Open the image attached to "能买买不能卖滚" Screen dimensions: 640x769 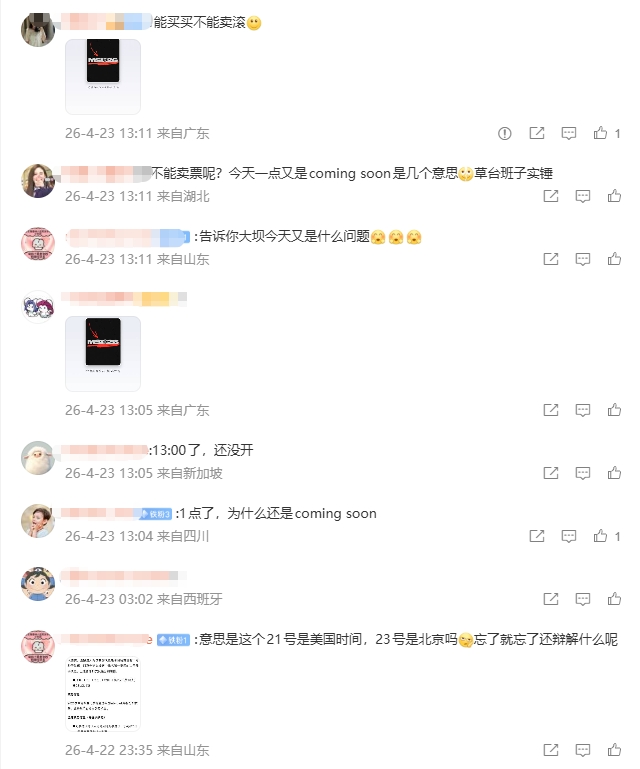[x=103, y=77]
